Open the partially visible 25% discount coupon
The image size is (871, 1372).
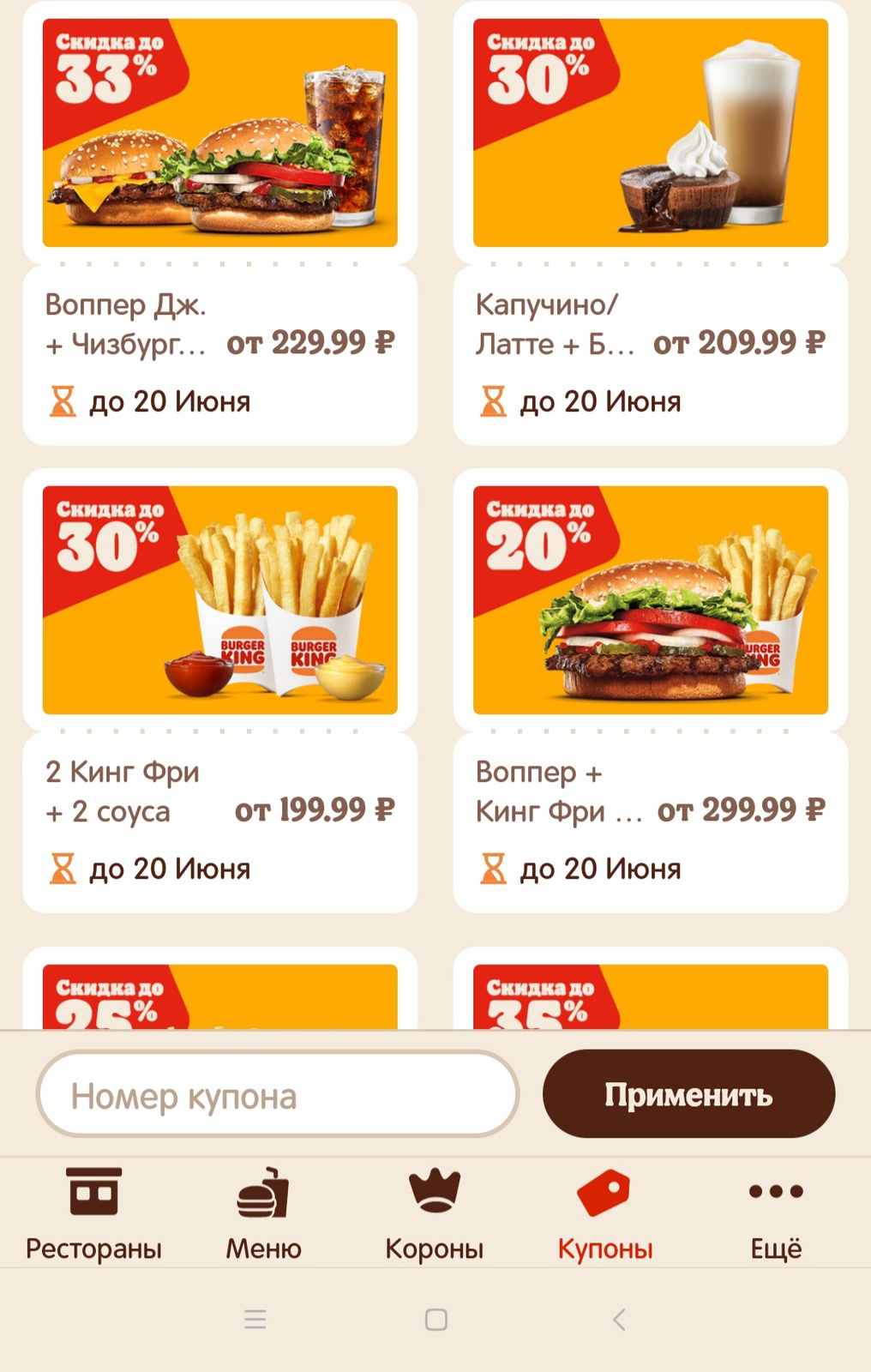click(219, 995)
